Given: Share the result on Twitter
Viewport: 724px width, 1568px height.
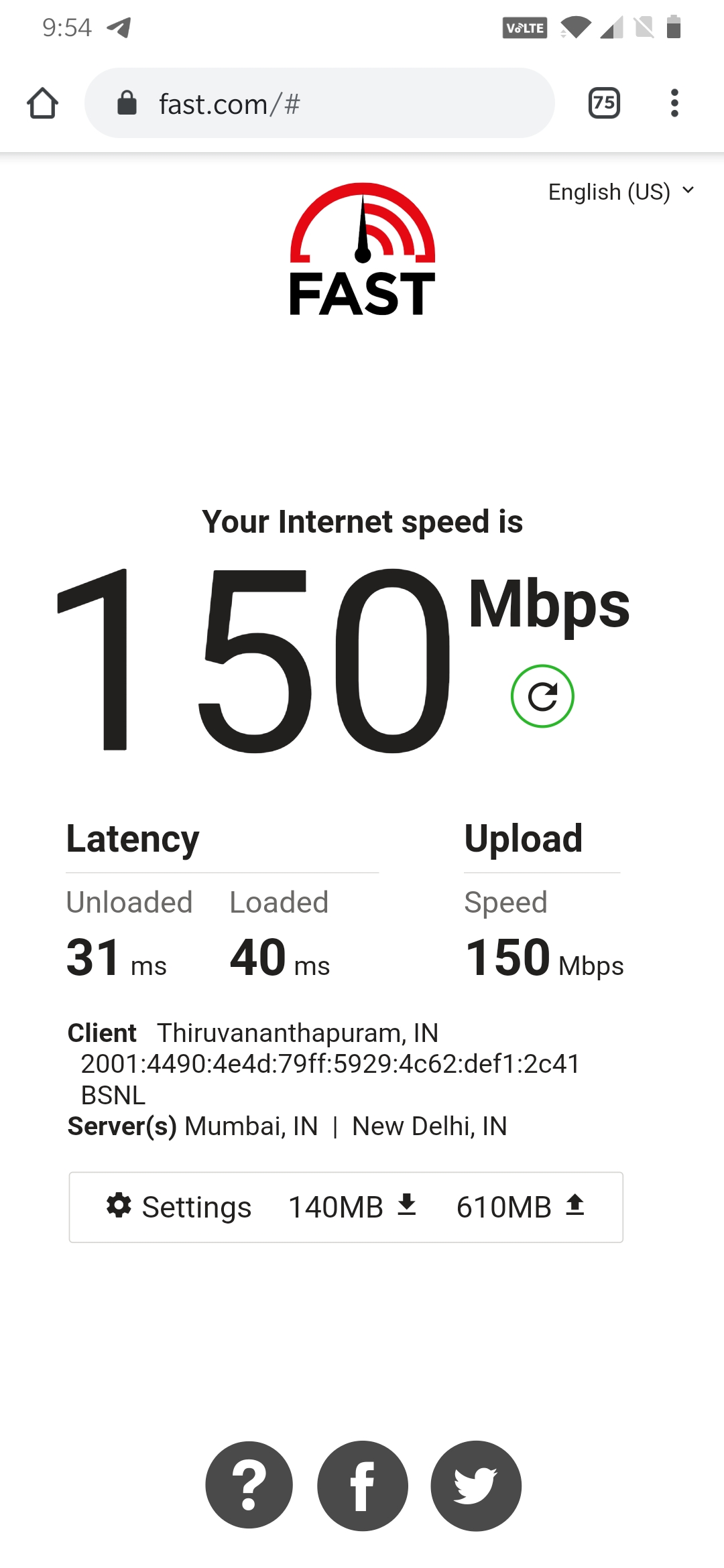Looking at the screenshot, I should pyautogui.click(x=476, y=1485).
